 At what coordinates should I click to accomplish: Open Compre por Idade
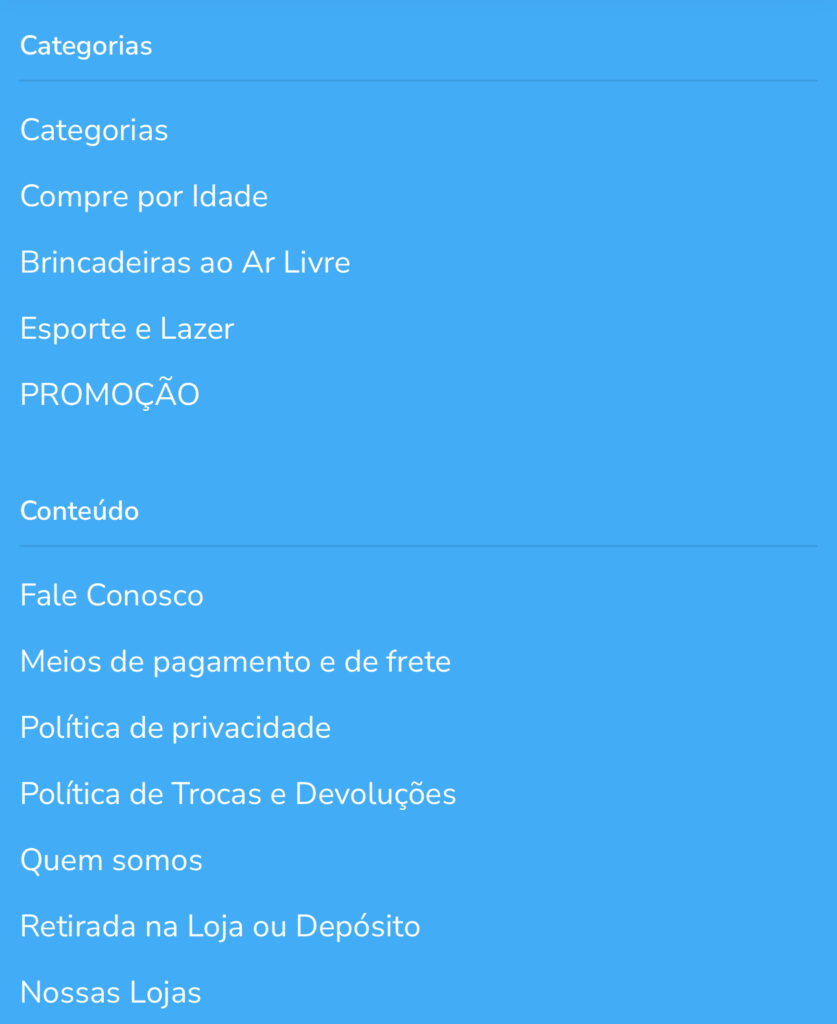click(144, 197)
